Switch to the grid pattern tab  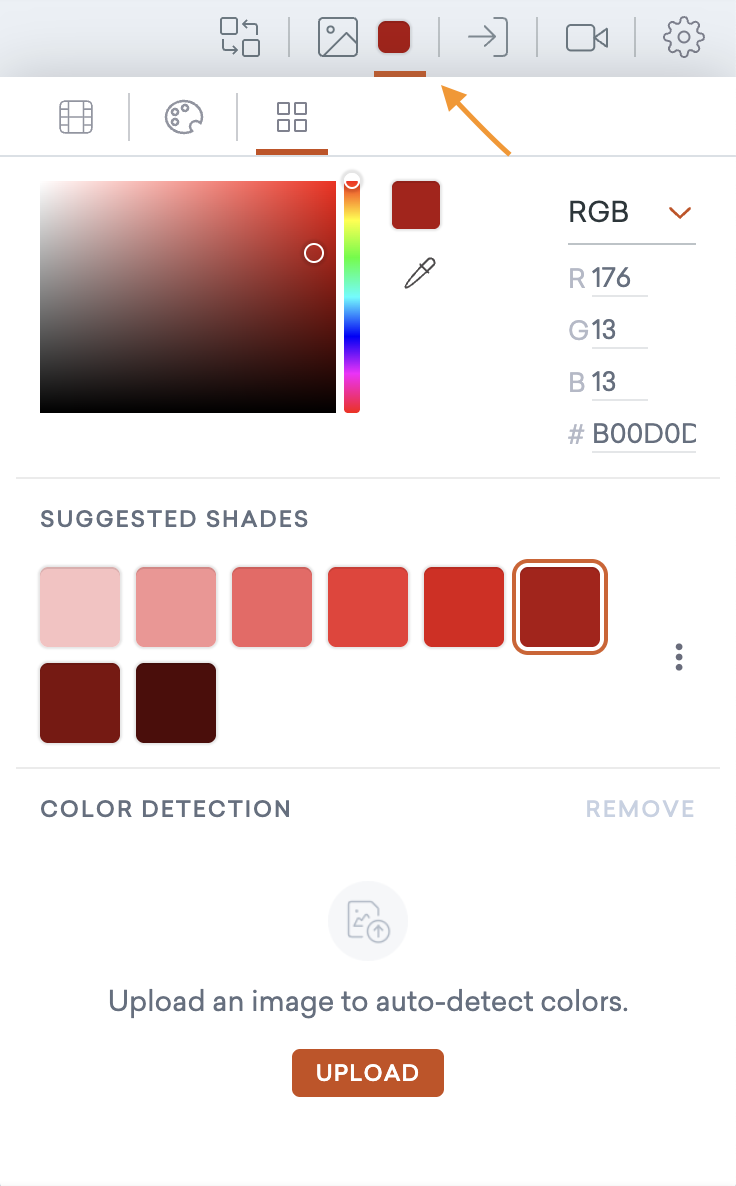tap(77, 117)
